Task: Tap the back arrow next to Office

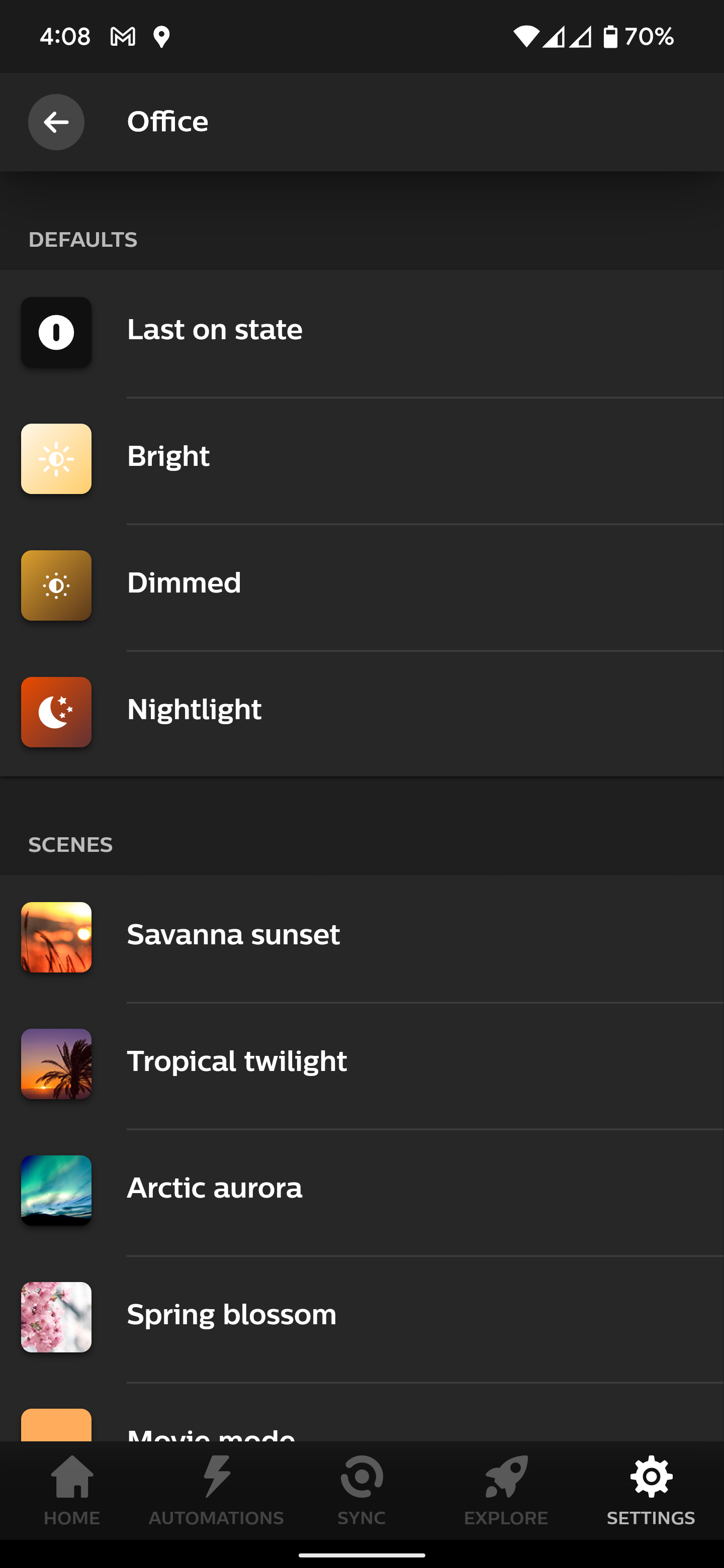Action: [x=56, y=122]
